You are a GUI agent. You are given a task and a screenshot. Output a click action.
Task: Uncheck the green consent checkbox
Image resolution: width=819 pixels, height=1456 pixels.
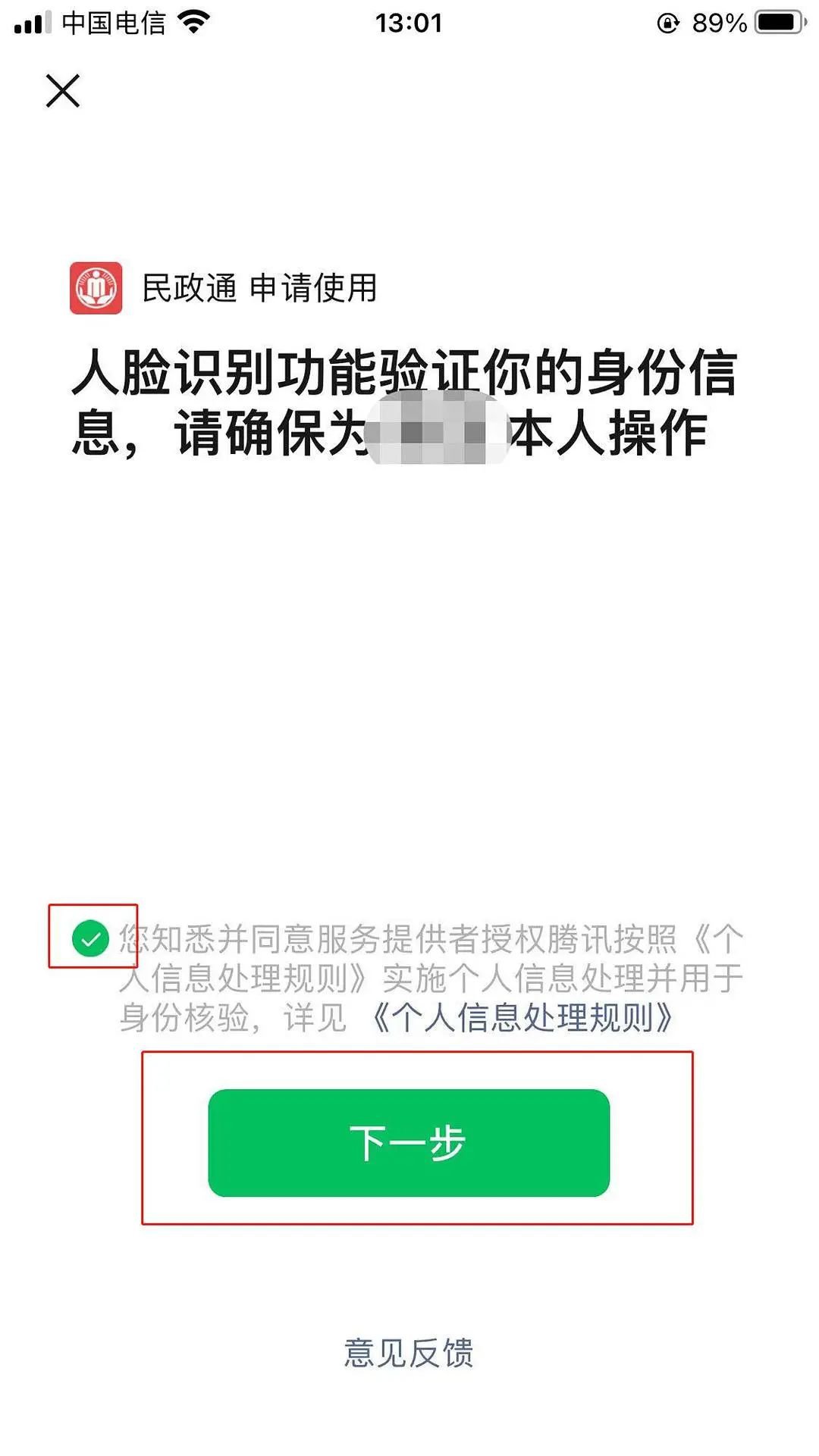coord(91,938)
